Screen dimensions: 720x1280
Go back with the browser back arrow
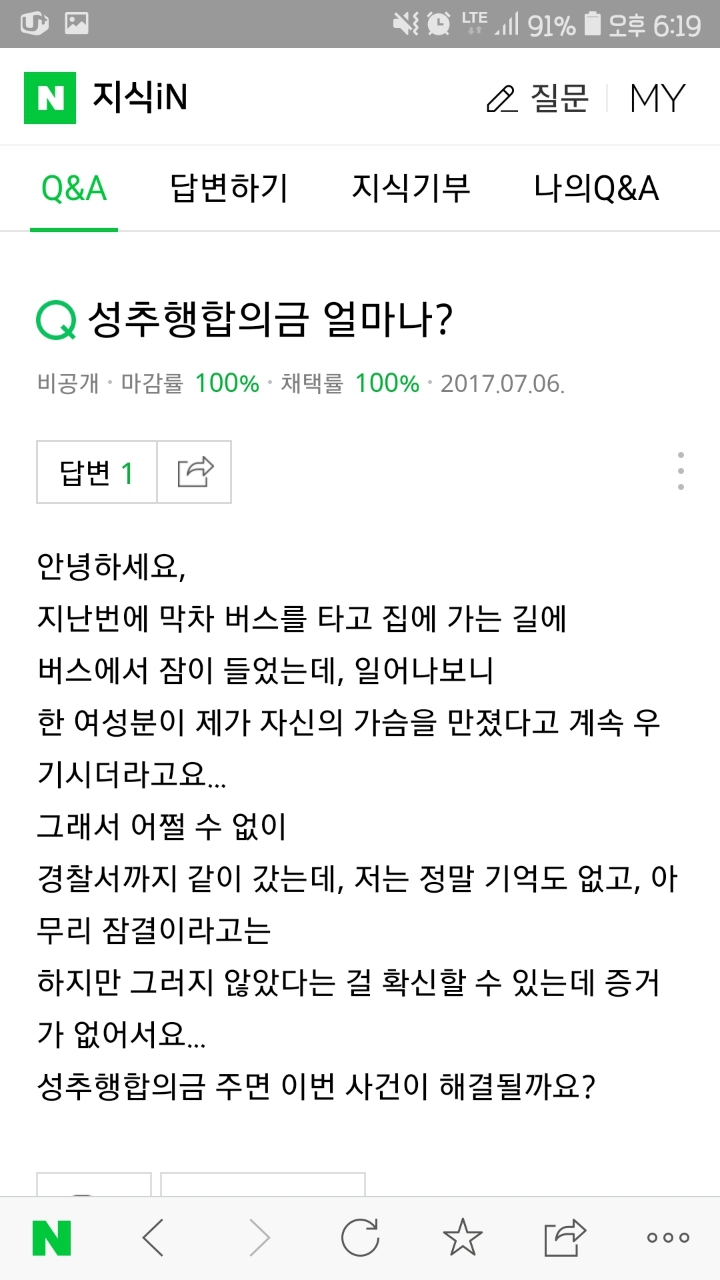(153, 1238)
